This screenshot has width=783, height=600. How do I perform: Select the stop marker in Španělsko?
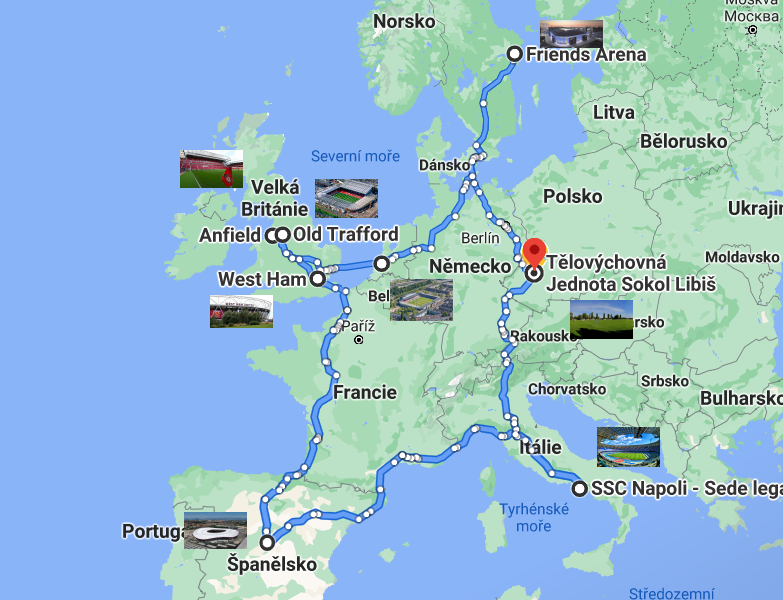(x=267, y=542)
